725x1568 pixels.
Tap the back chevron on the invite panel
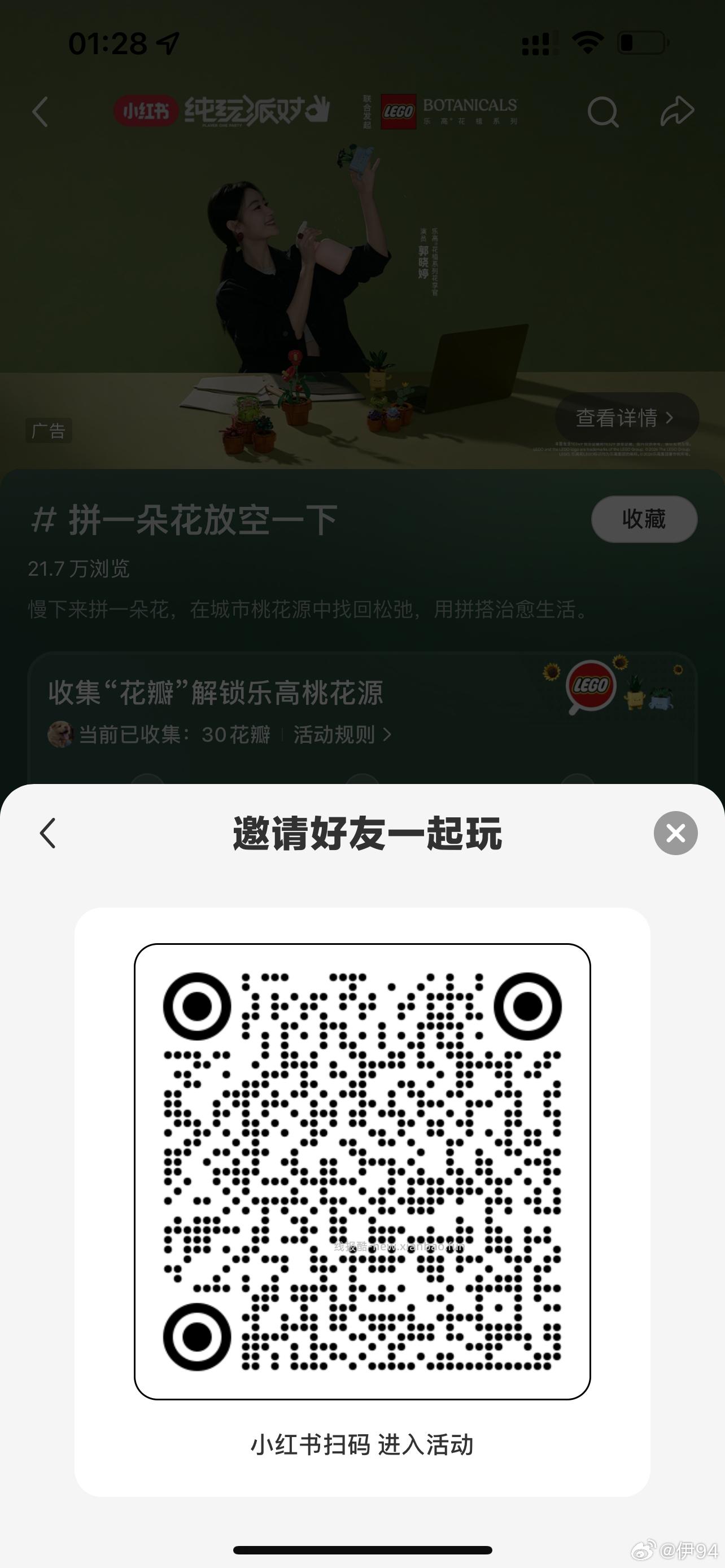(x=47, y=834)
